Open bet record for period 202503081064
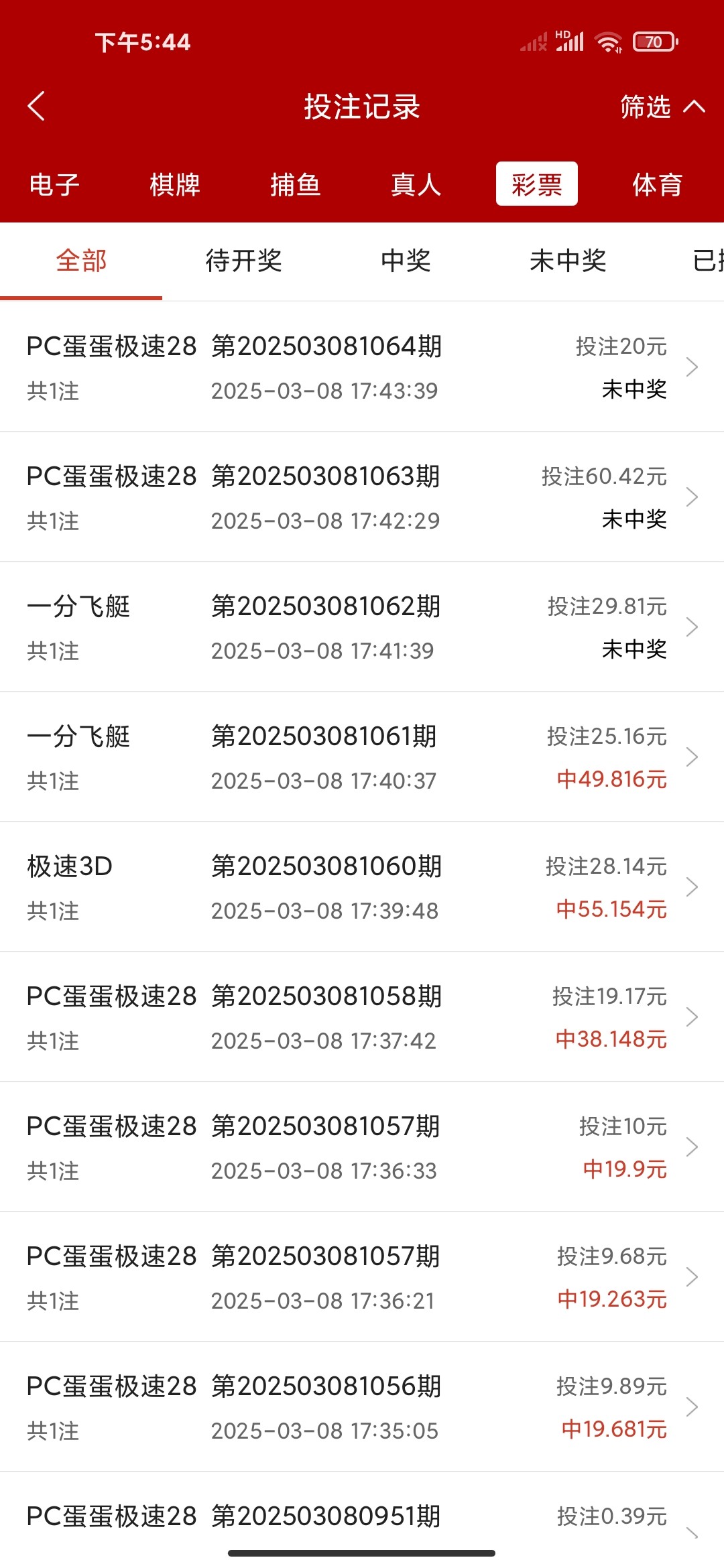Screen dimensions: 724x1568 [362, 367]
